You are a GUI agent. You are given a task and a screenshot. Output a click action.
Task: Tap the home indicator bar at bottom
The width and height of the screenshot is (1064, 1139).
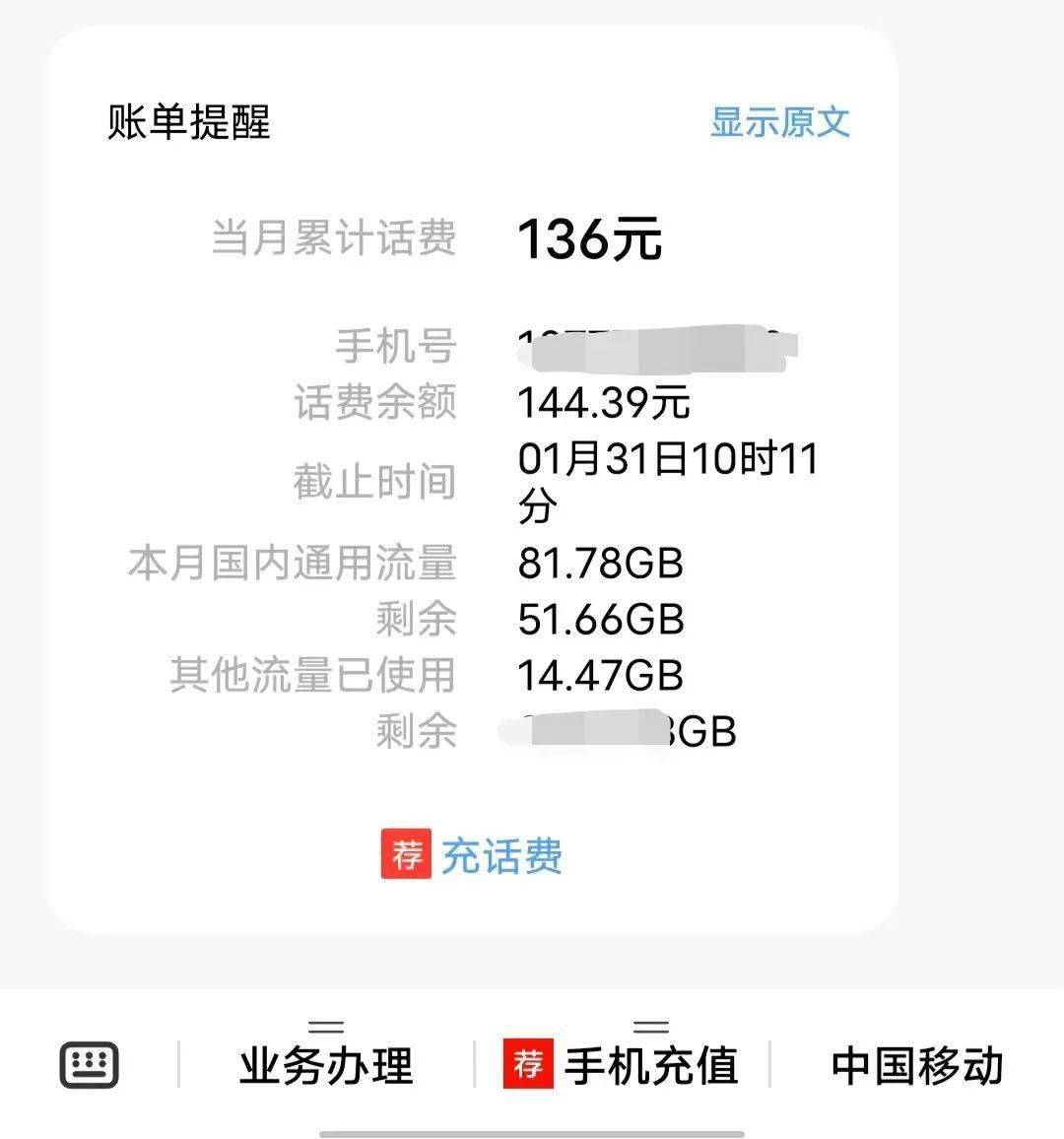pos(532,1131)
